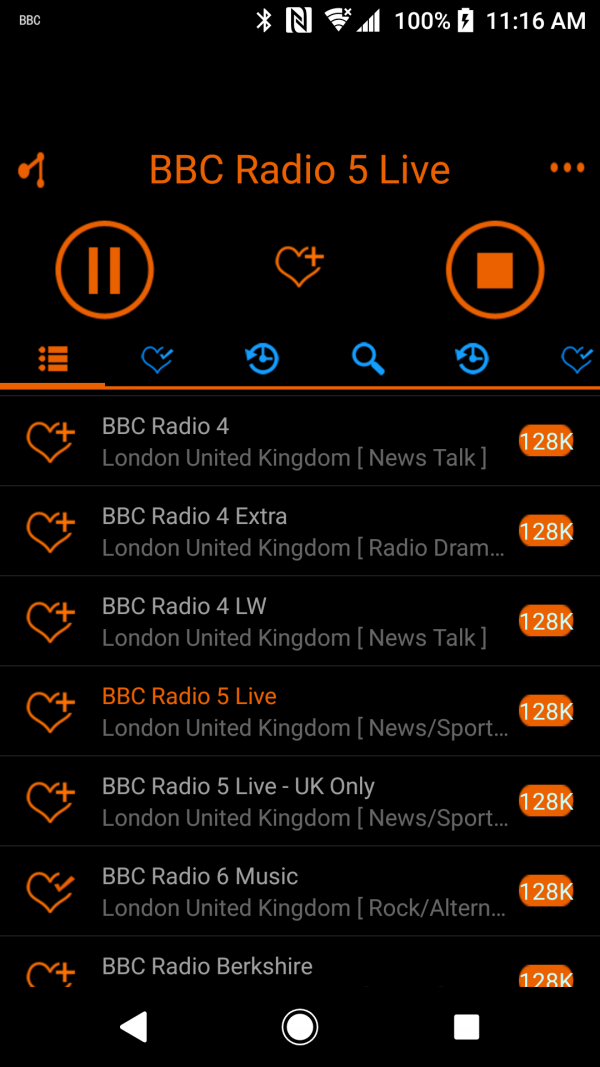This screenshot has height=1067, width=600.
Task: Tap the music note icon
Action: 32,170
